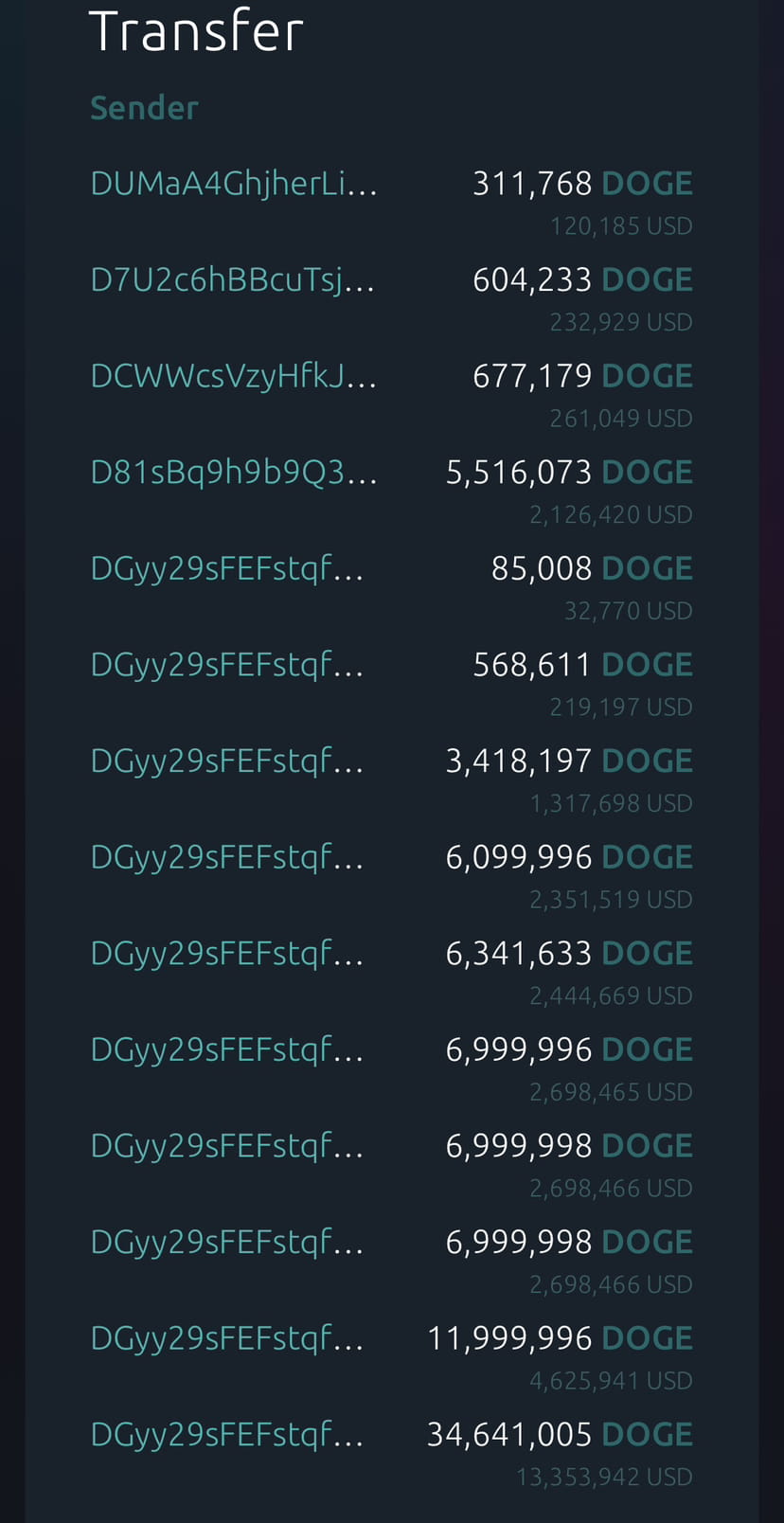Select the first DGyy29sFEFstqf address link
The image size is (784, 1523).
(x=227, y=568)
